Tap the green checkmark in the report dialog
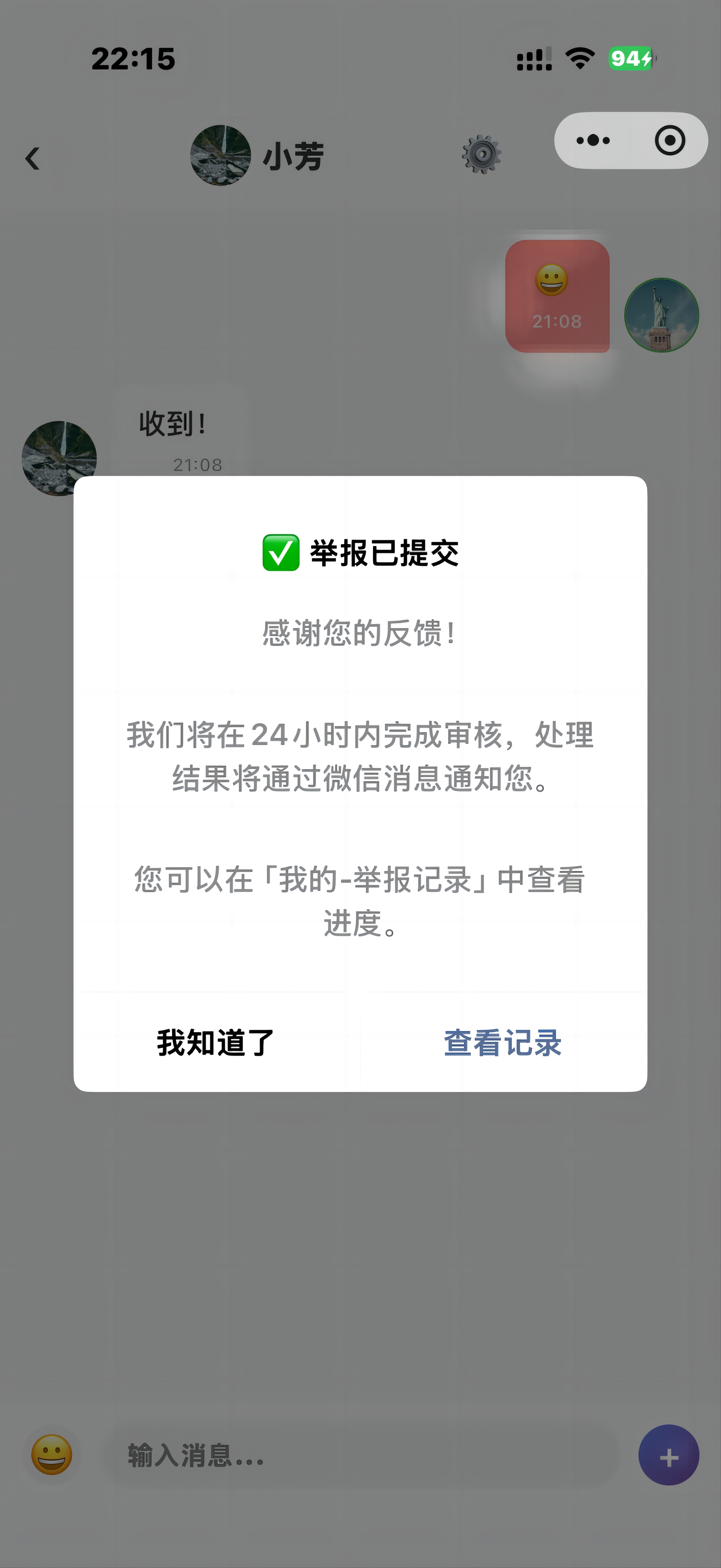Viewport: 721px width, 1568px height. pos(281,553)
